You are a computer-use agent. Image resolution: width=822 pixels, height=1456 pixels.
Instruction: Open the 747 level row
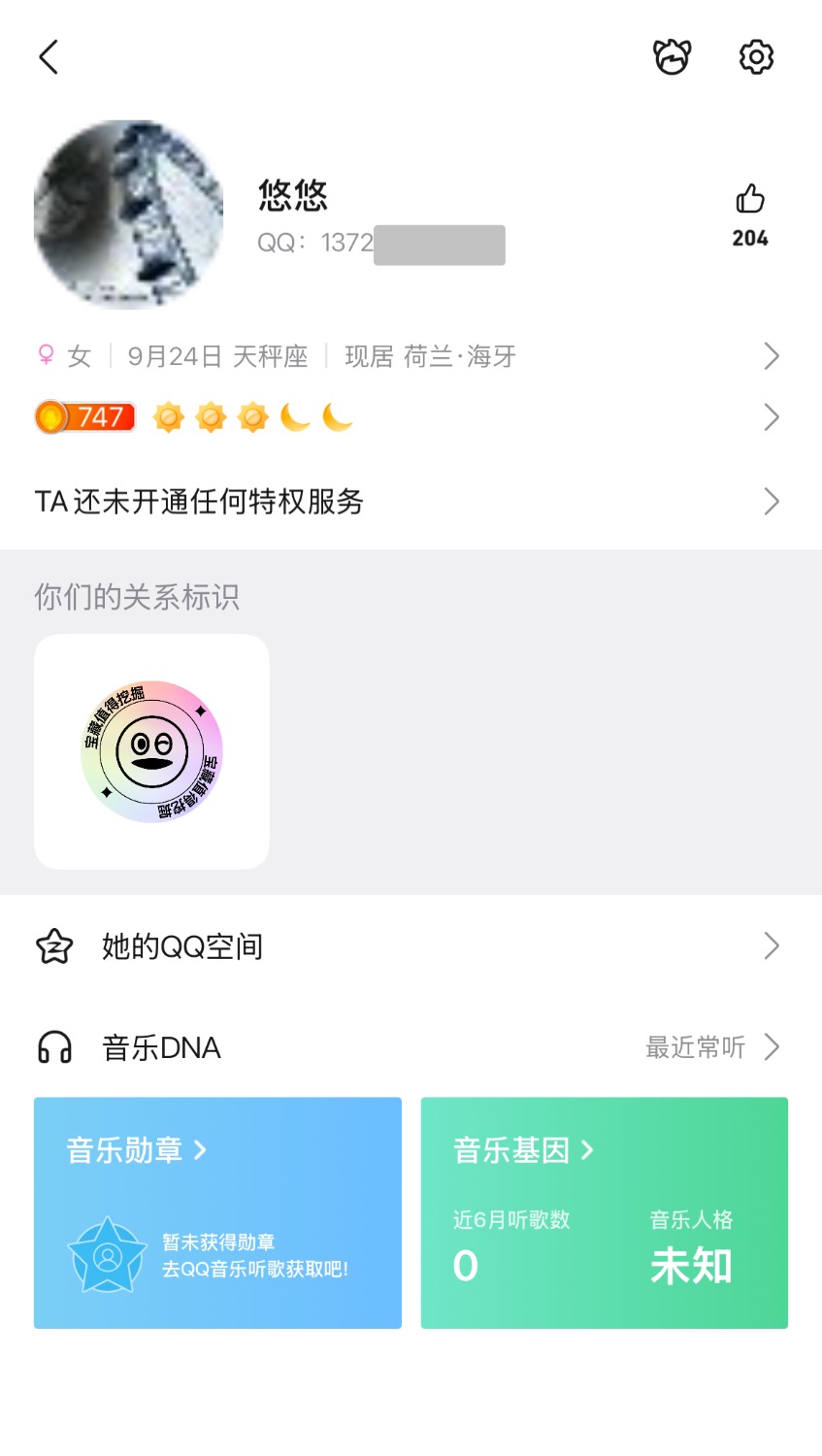408,417
